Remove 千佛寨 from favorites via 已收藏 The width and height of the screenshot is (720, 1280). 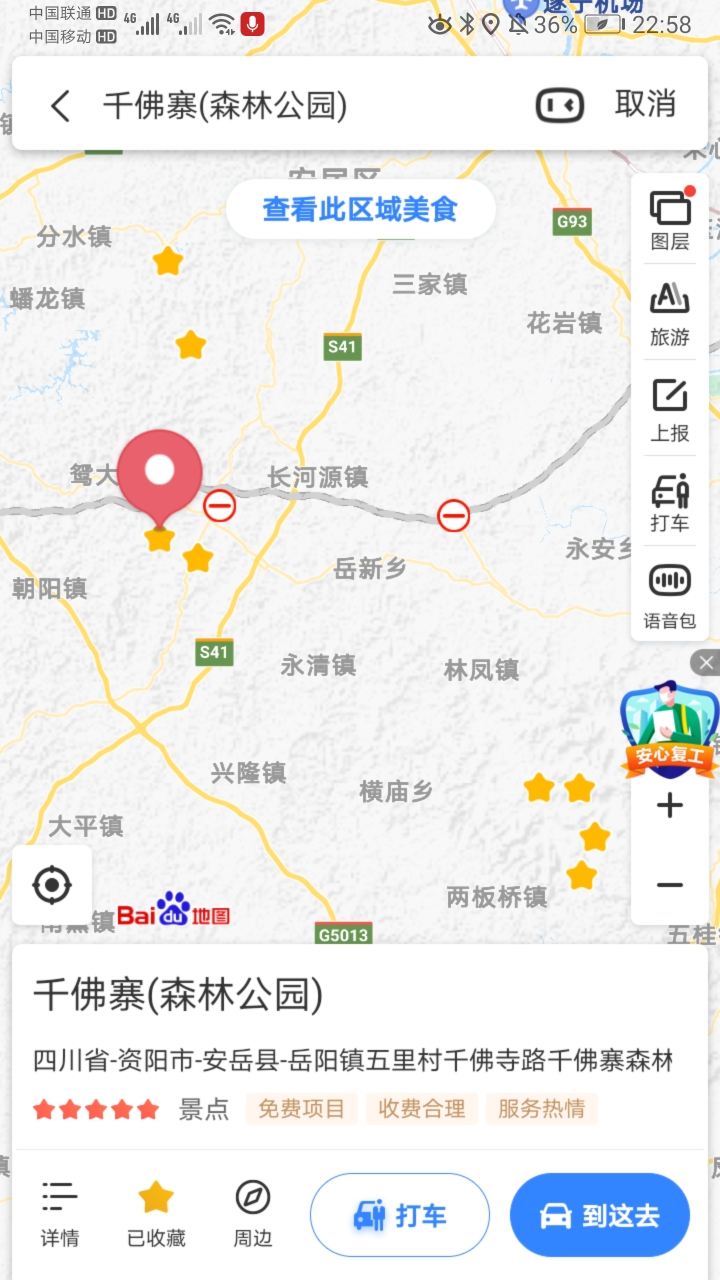coord(156,1214)
